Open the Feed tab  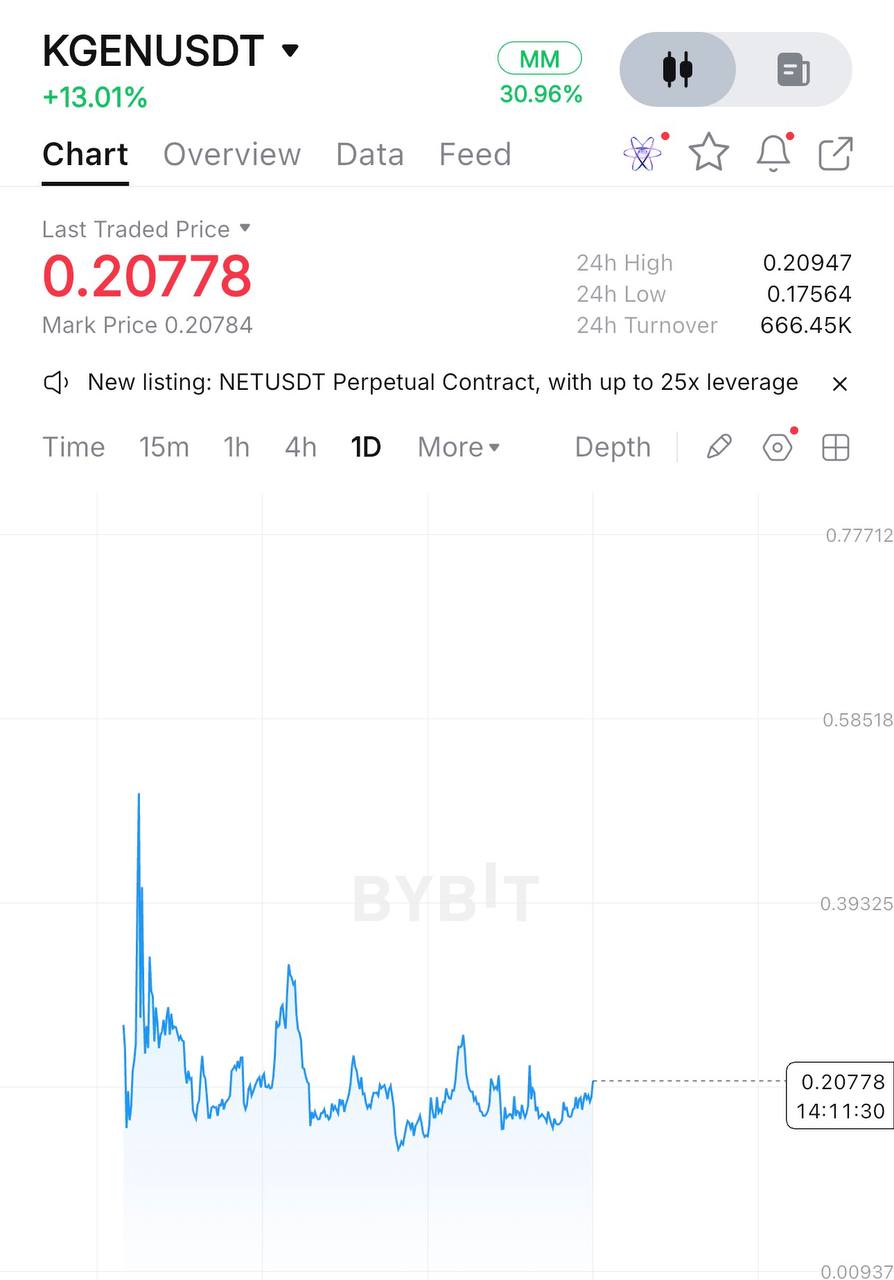click(x=475, y=155)
